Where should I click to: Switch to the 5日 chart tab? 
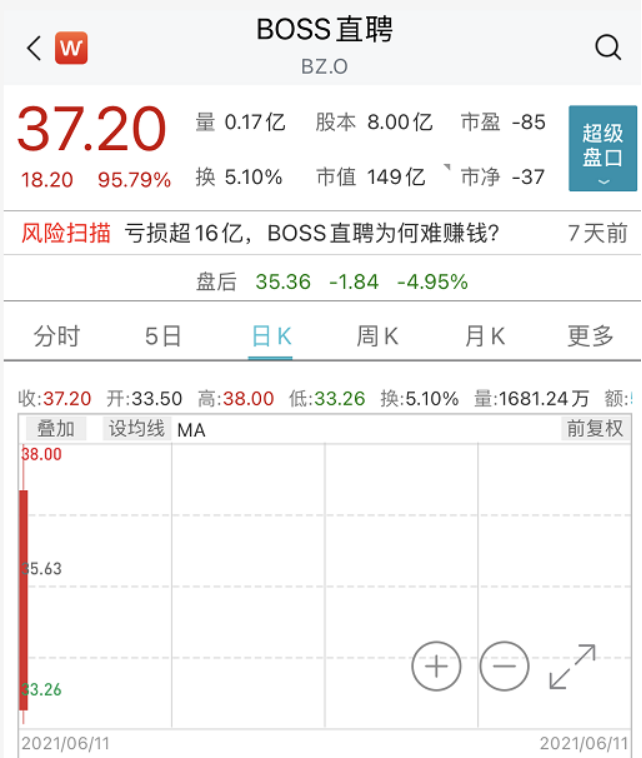click(x=163, y=336)
